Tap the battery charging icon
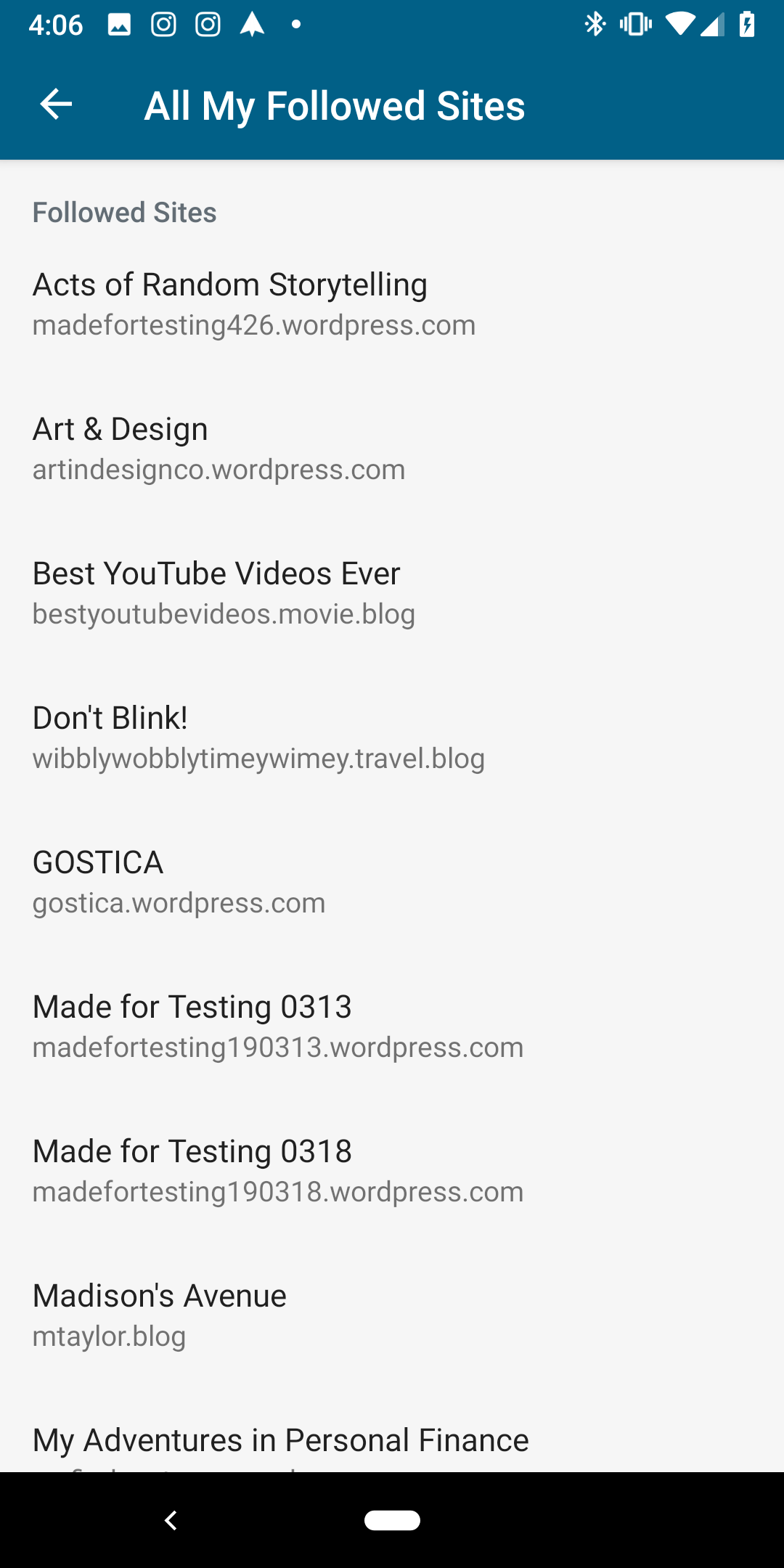 click(x=748, y=24)
